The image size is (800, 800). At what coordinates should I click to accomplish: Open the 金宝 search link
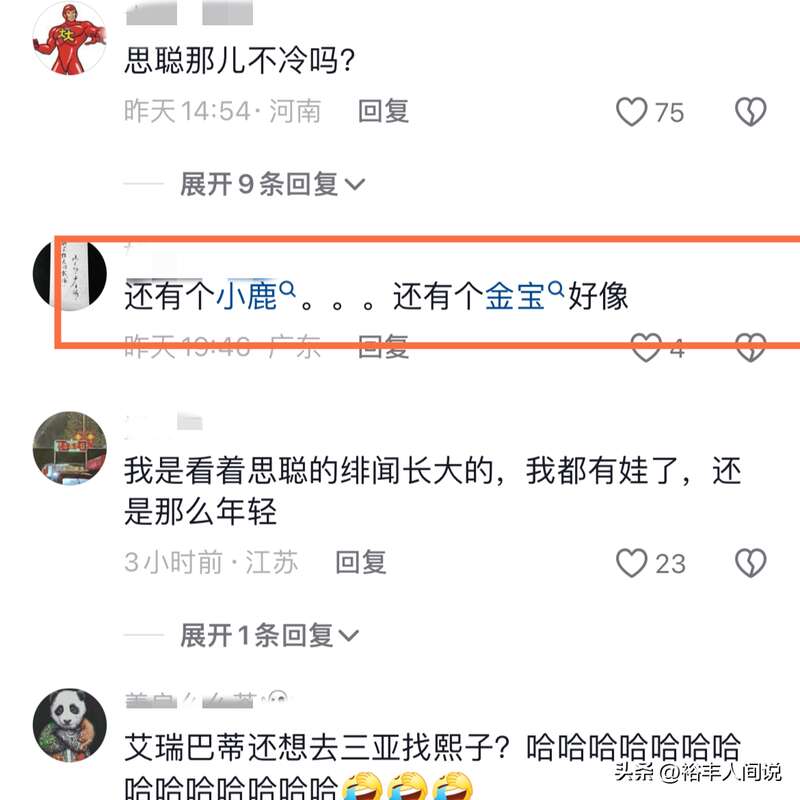click(x=516, y=297)
